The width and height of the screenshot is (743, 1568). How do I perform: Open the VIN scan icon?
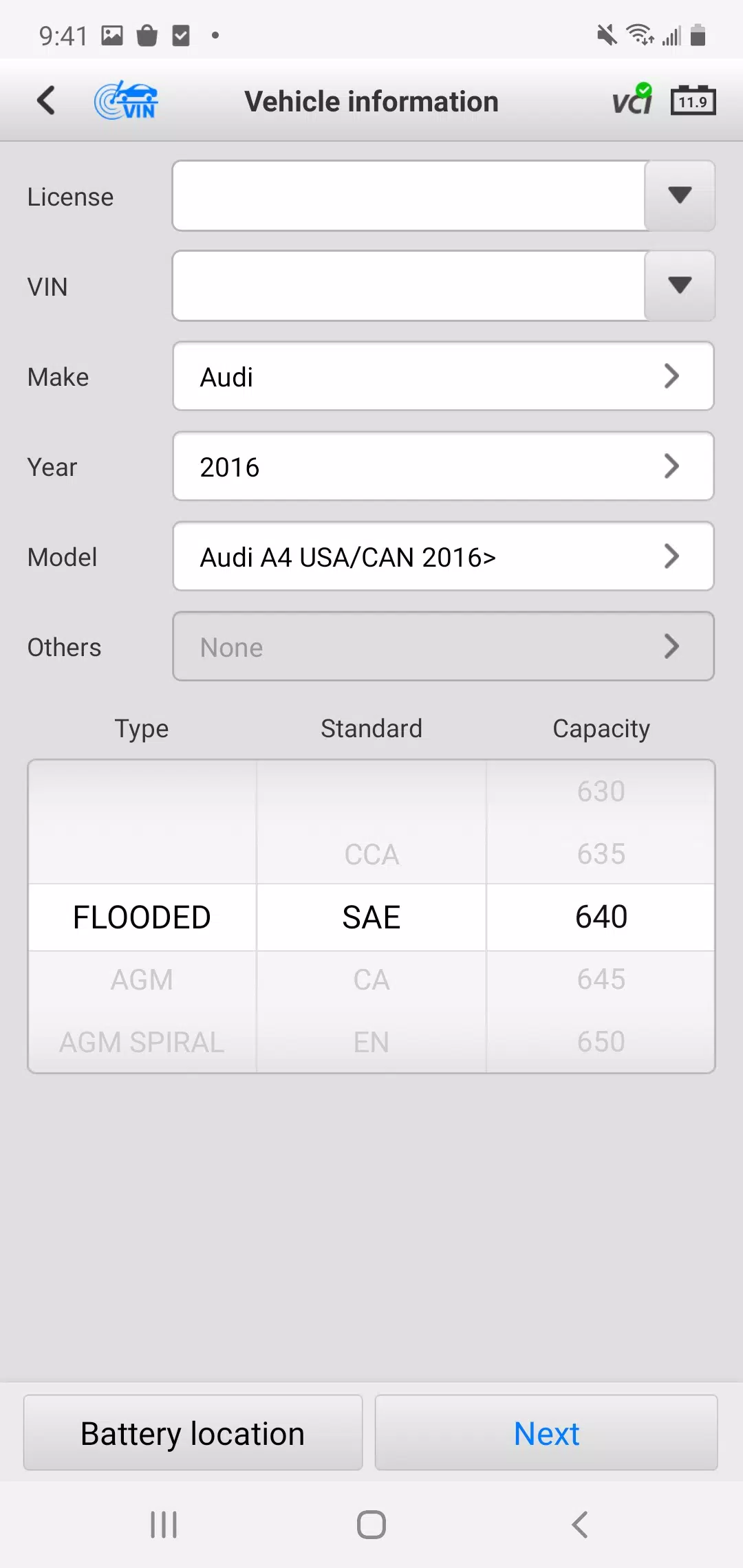tap(126, 100)
